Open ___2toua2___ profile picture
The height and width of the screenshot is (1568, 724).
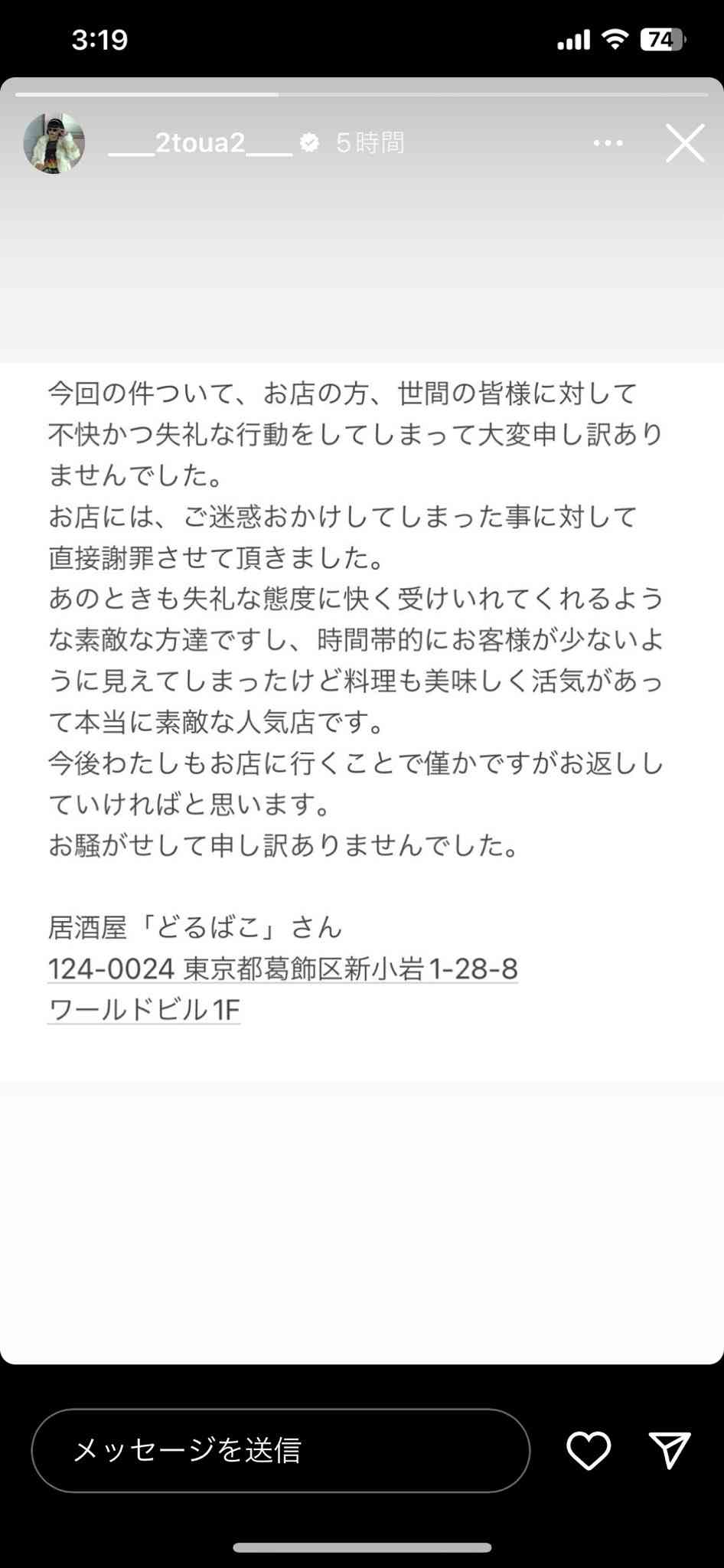coord(54,143)
